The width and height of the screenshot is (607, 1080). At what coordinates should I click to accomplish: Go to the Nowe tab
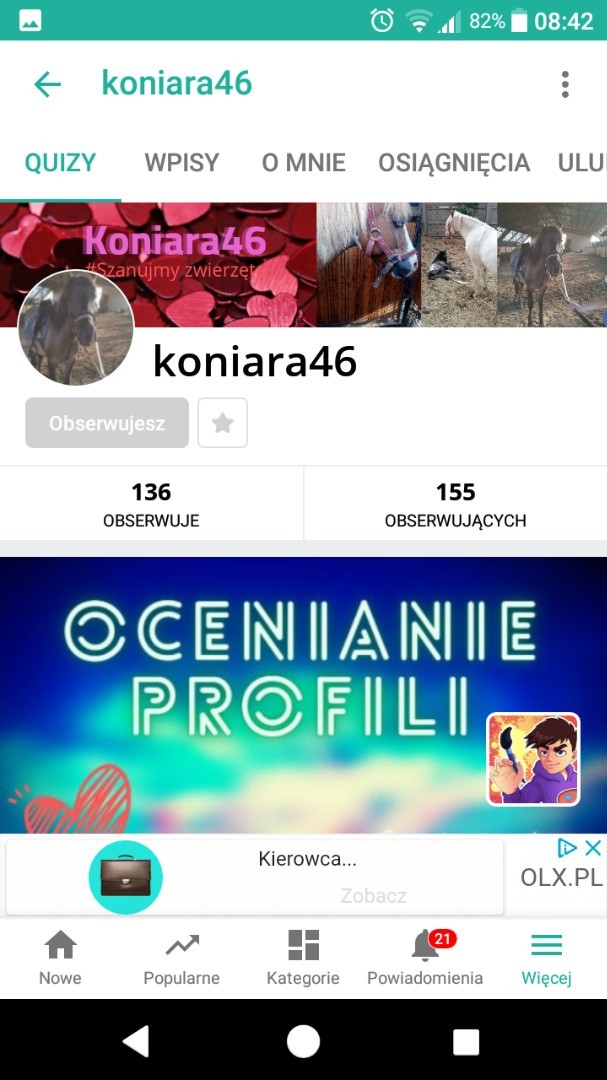[x=60, y=958]
